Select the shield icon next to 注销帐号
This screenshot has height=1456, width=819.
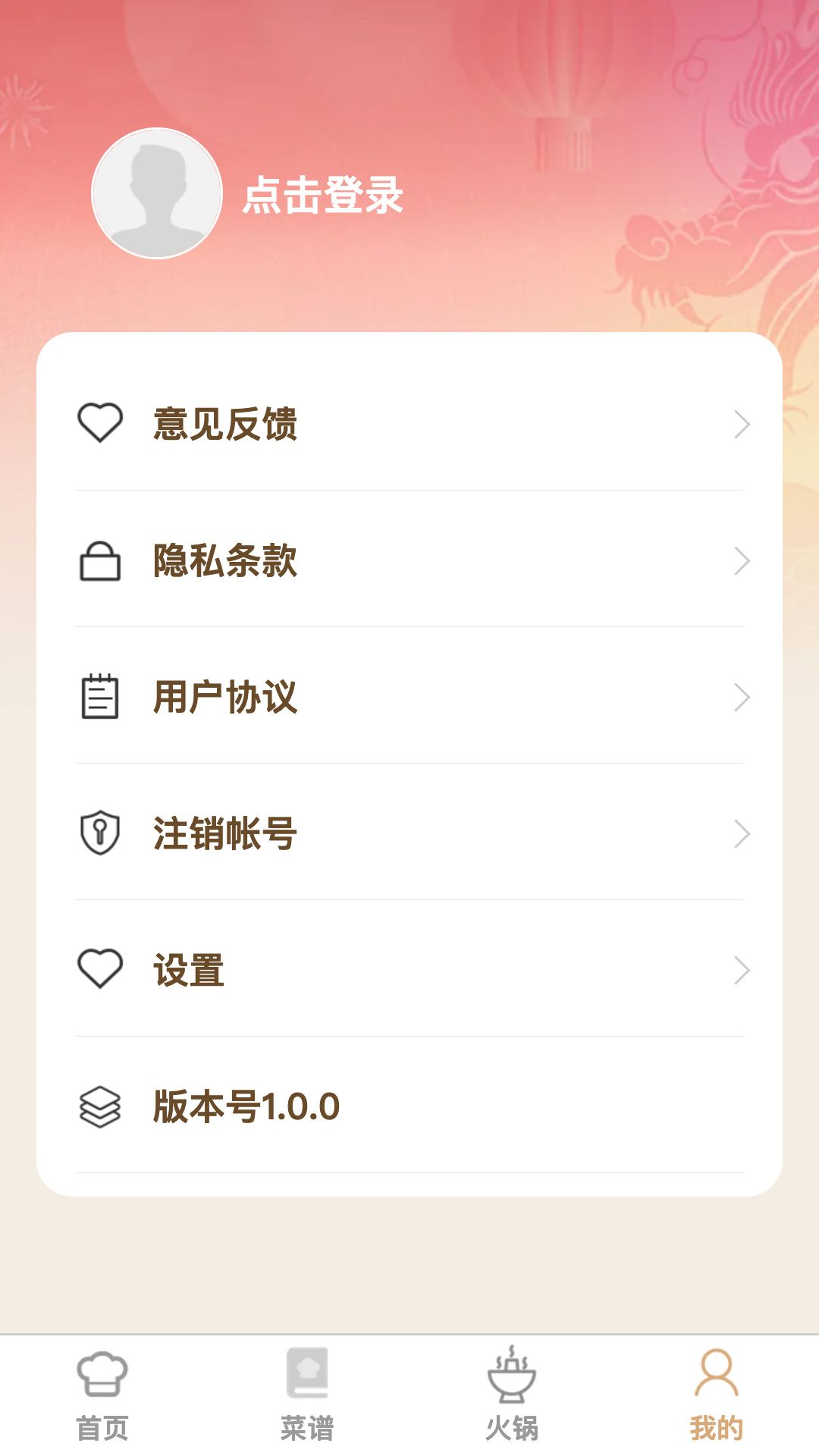[x=100, y=834]
